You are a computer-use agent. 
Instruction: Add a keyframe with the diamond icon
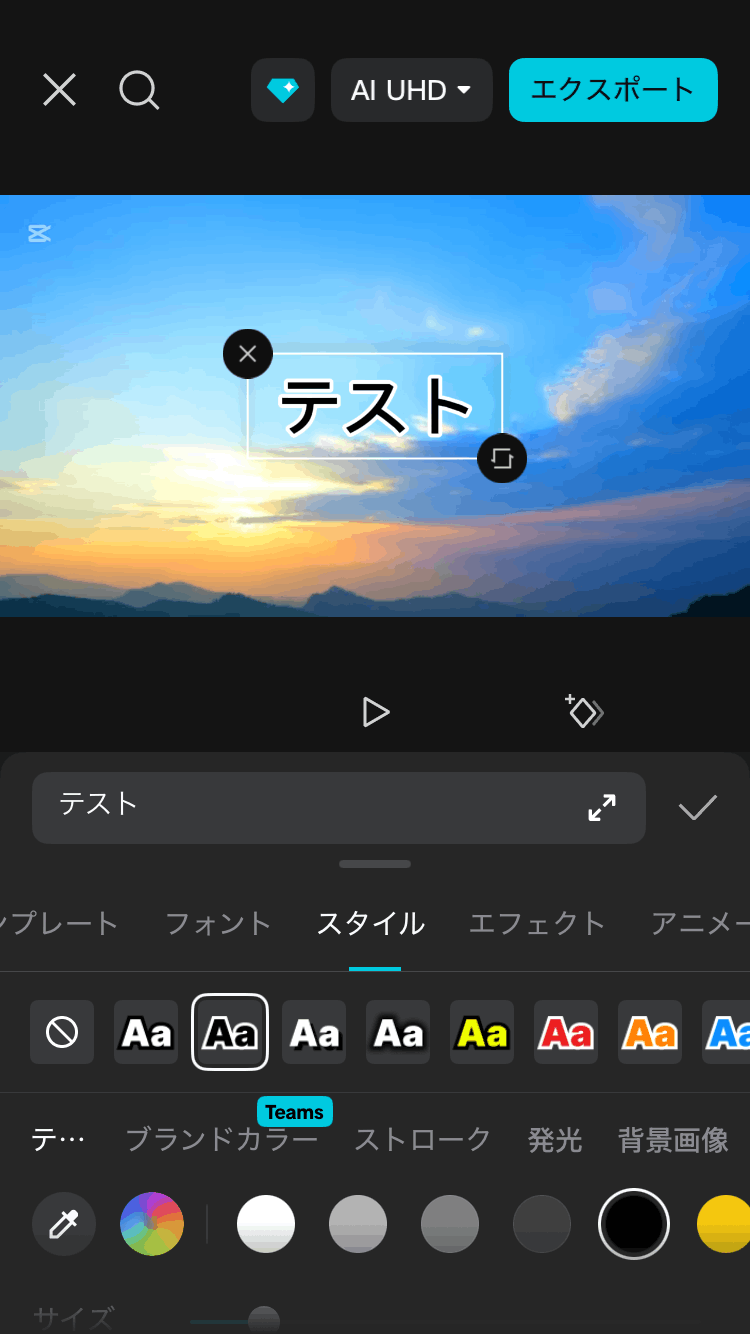click(x=585, y=712)
